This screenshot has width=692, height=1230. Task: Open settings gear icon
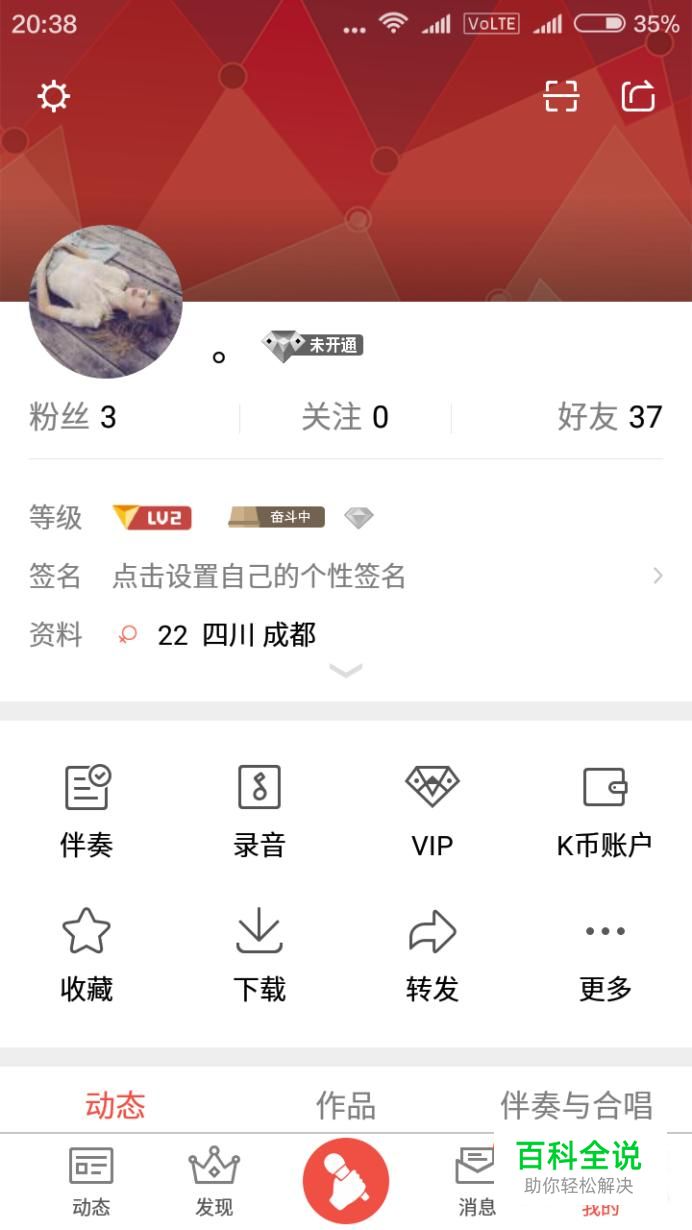click(x=53, y=96)
